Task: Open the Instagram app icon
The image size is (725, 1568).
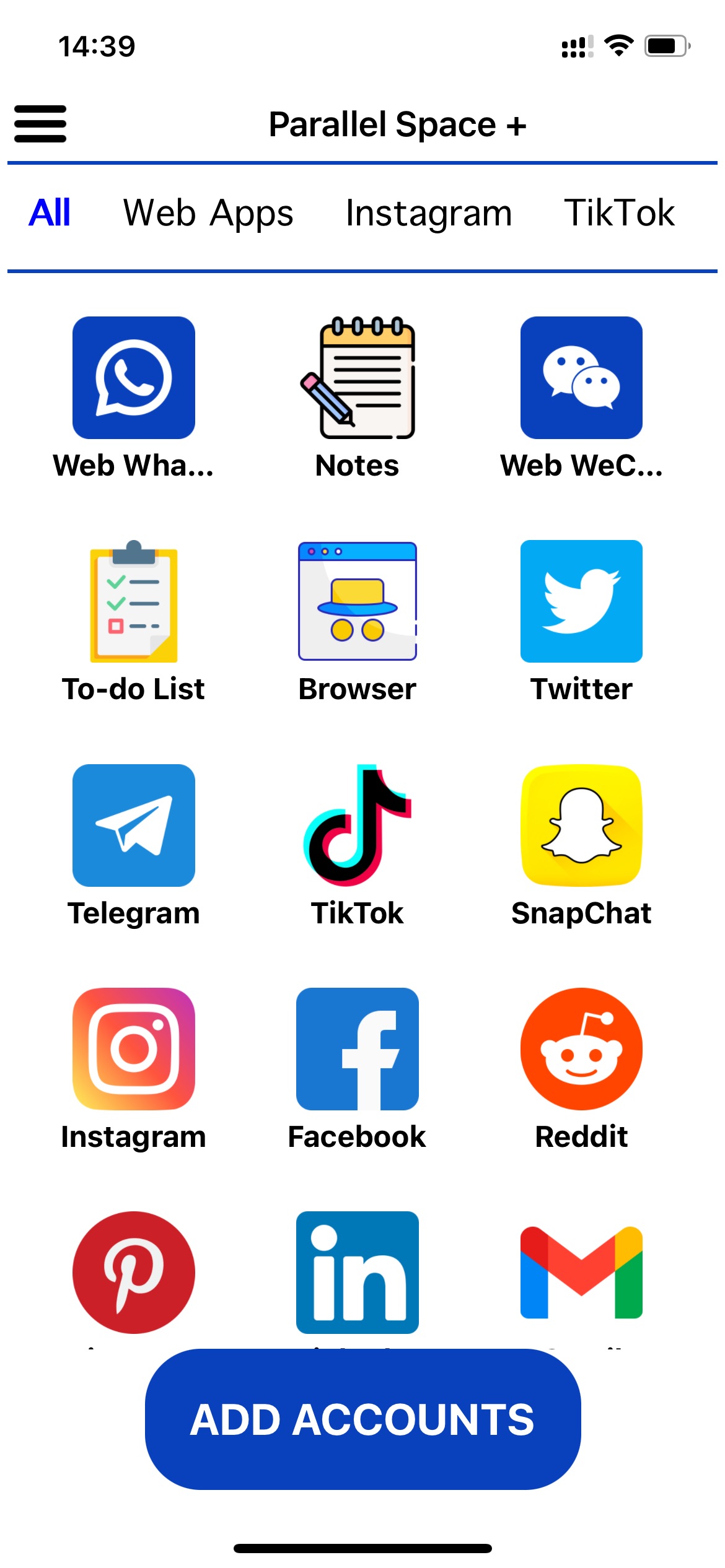Action: [x=134, y=1049]
